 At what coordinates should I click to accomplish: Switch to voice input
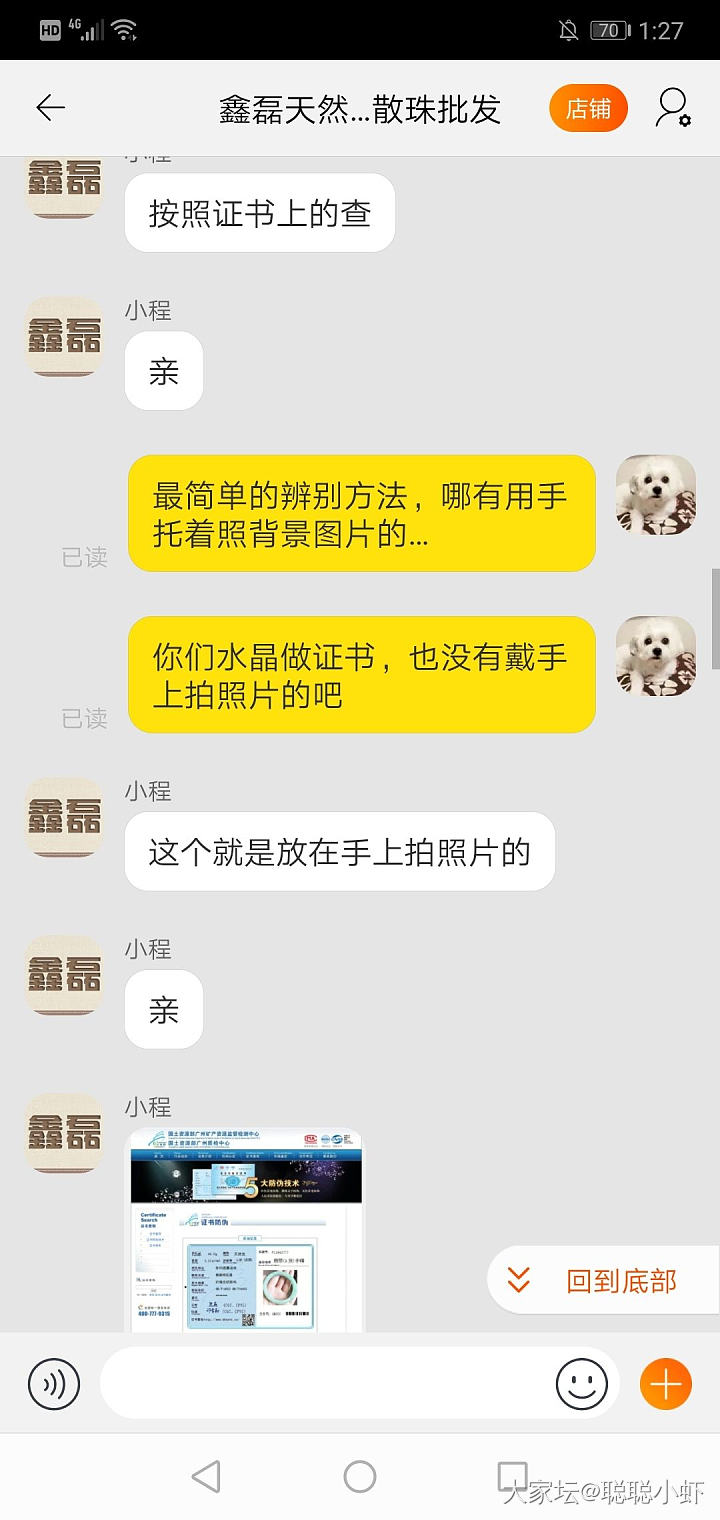[x=54, y=1384]
